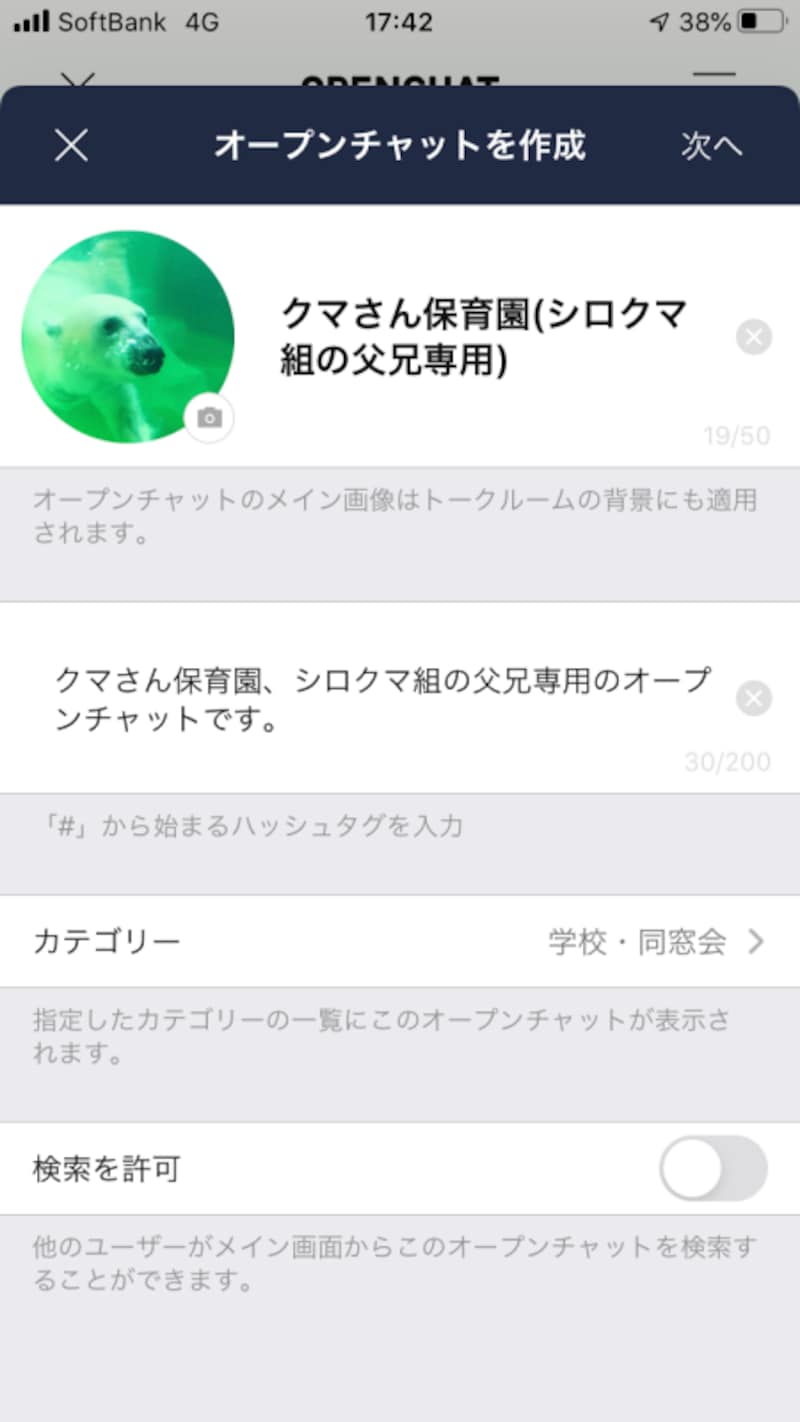Tap the signal strength bars icon
800x1422 pixels.
pos(30,22)
